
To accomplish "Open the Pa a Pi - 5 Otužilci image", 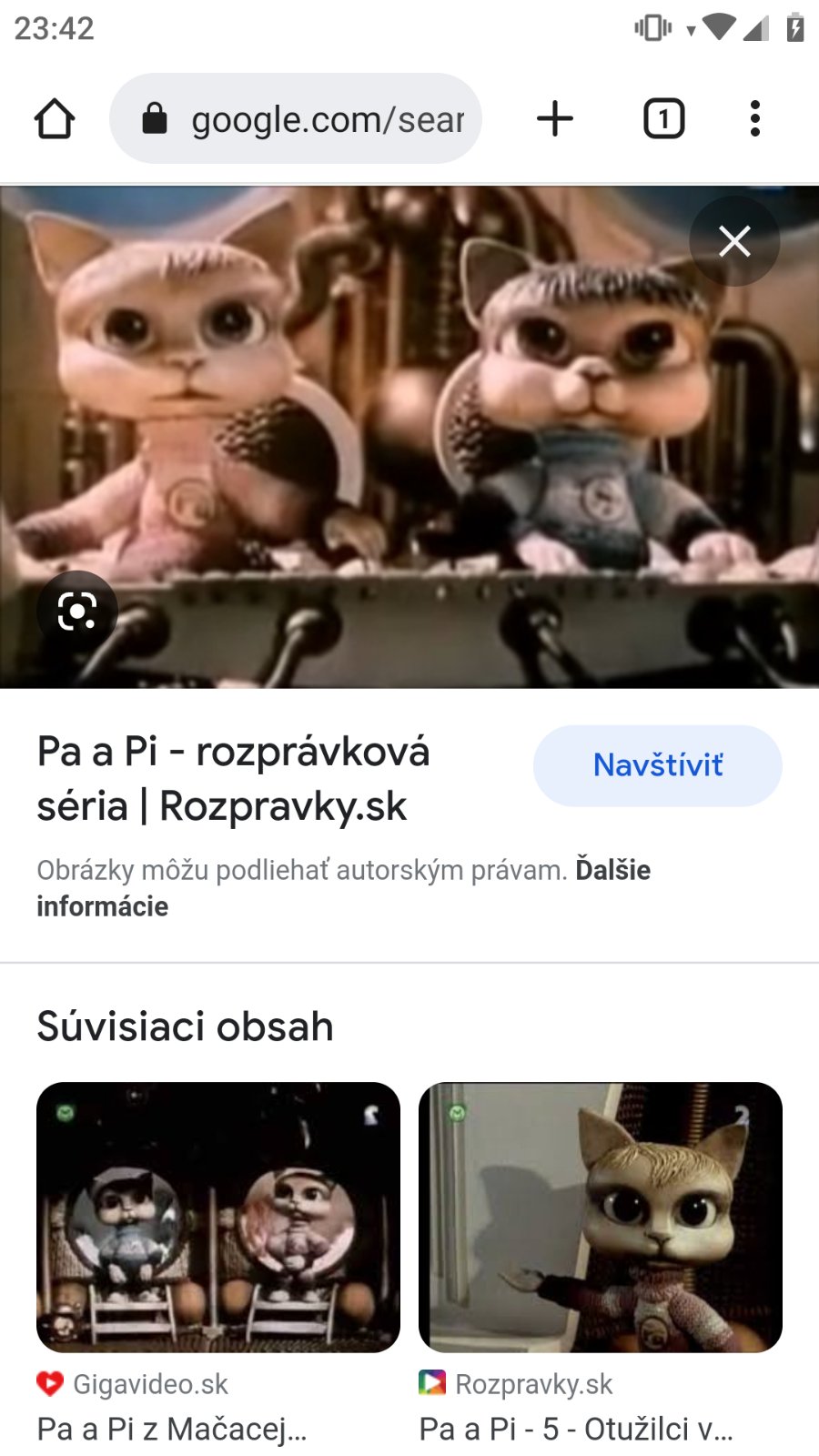I will [601, 1217].
